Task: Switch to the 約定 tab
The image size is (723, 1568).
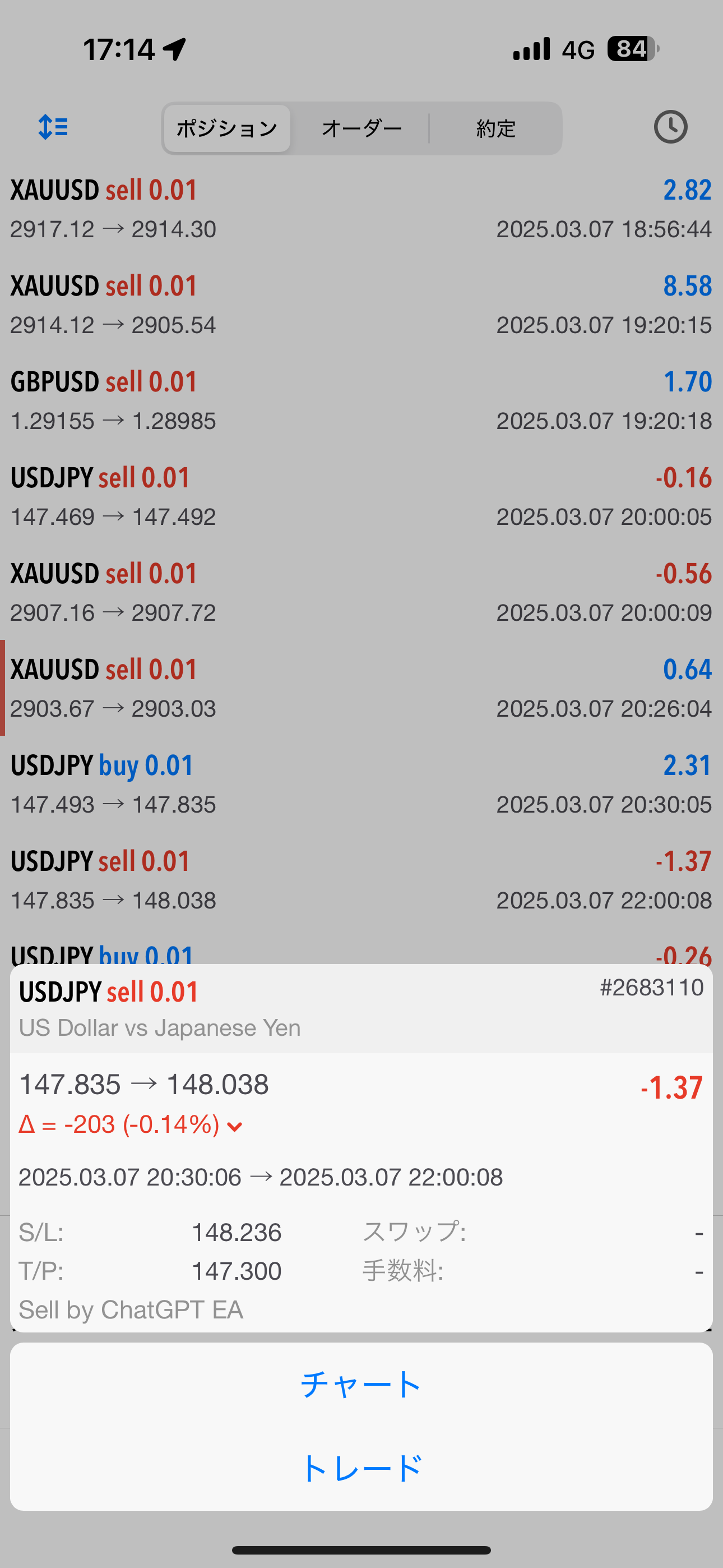Action: [495, 128]
